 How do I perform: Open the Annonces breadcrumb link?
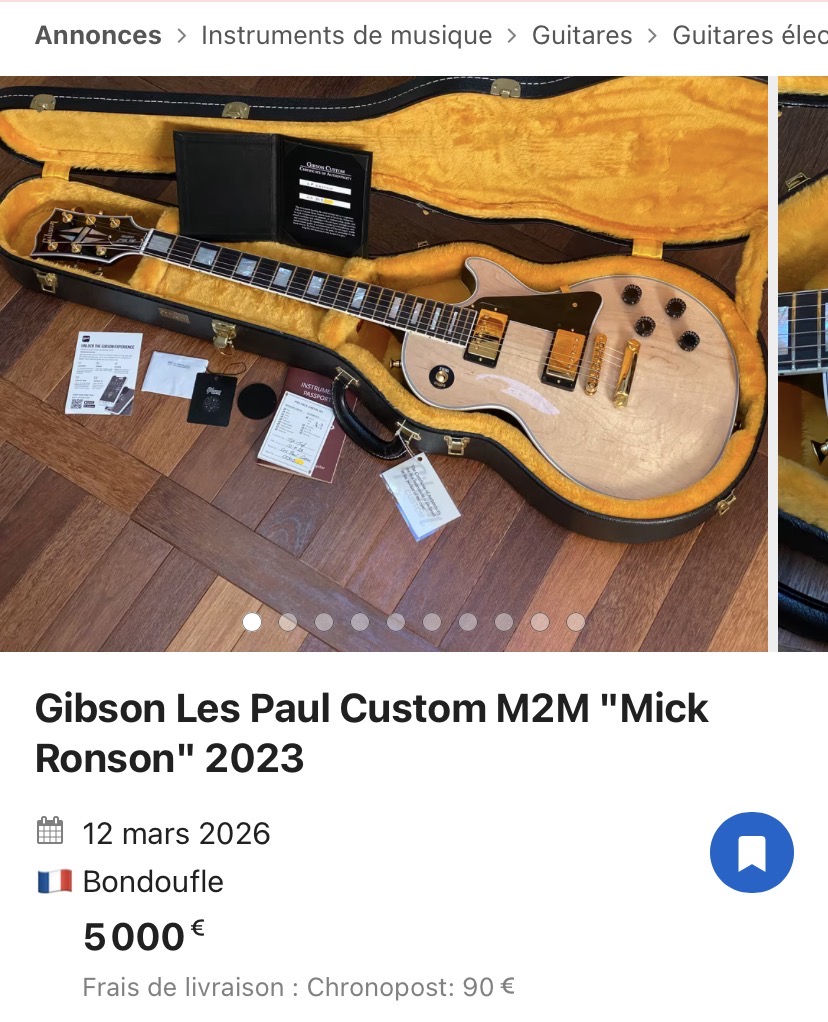coord(98,36)
